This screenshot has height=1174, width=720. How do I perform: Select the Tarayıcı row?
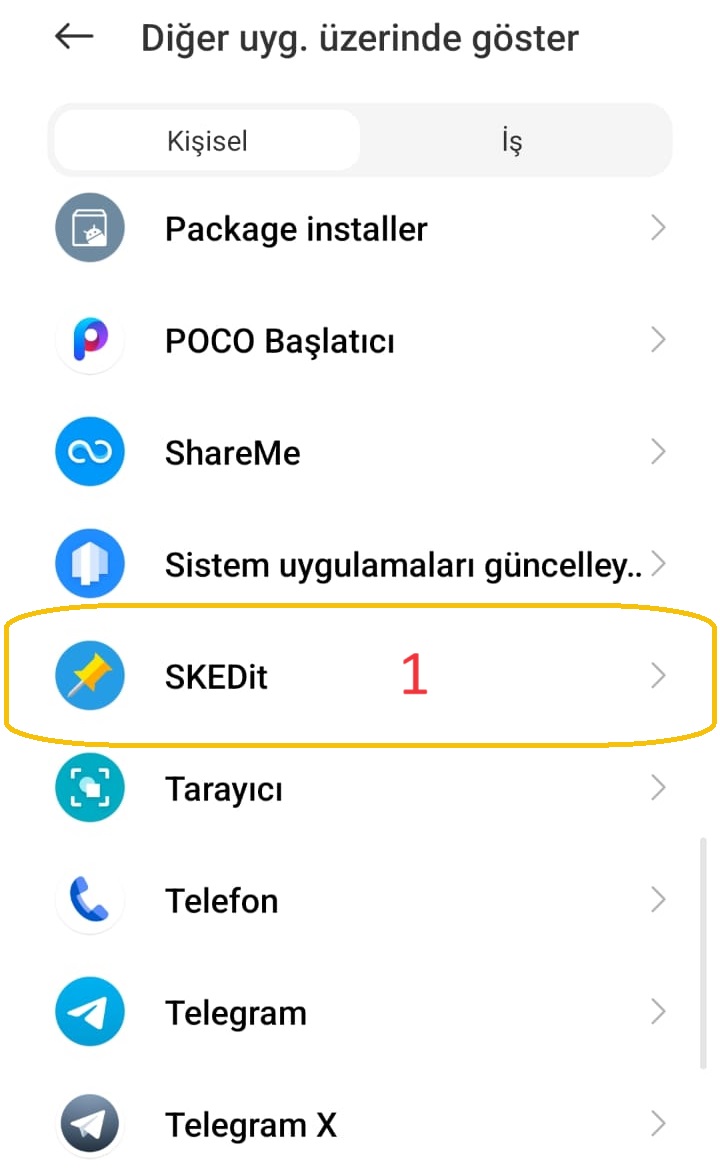tap(360, 789)
